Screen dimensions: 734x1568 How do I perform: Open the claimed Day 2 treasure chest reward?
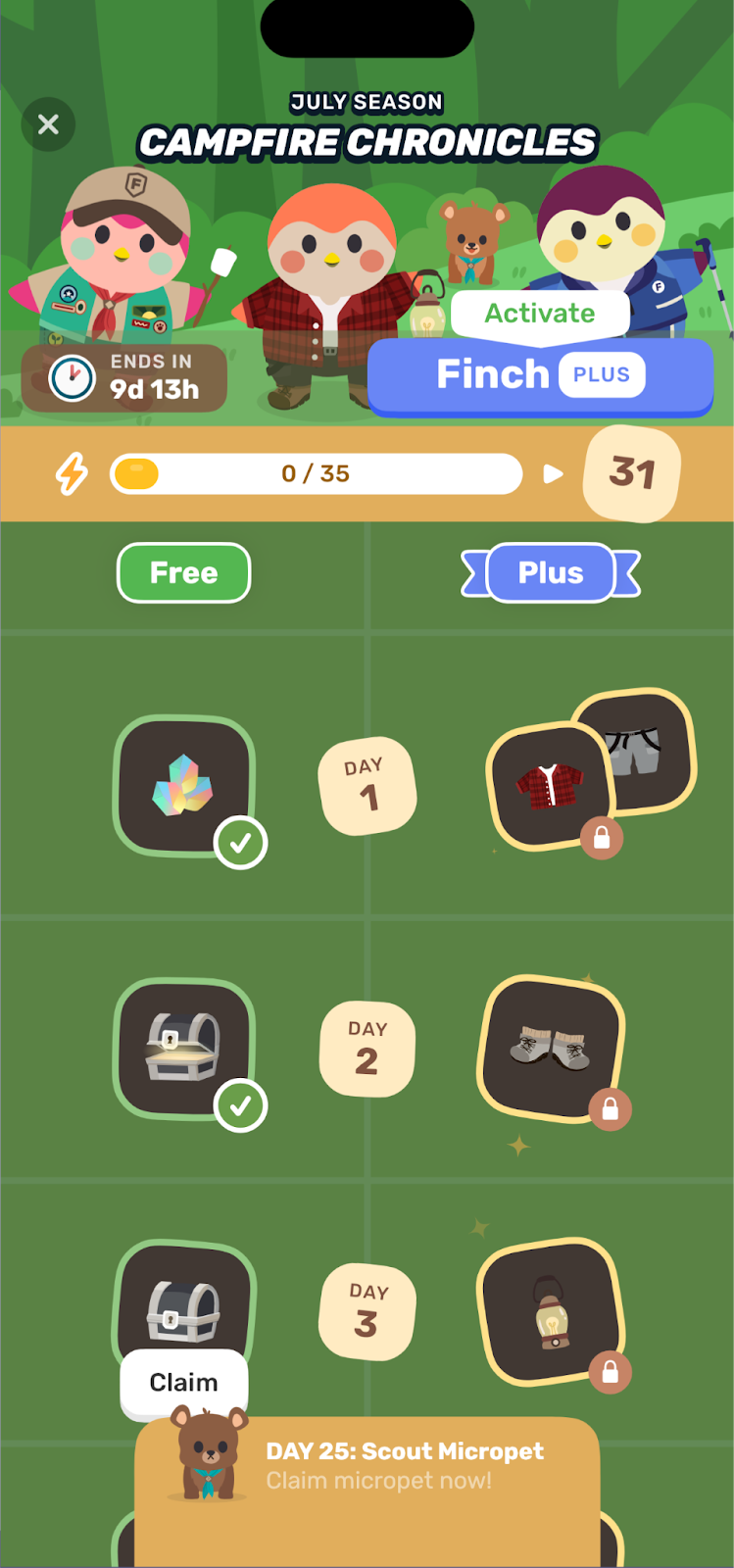(183, 1048)
